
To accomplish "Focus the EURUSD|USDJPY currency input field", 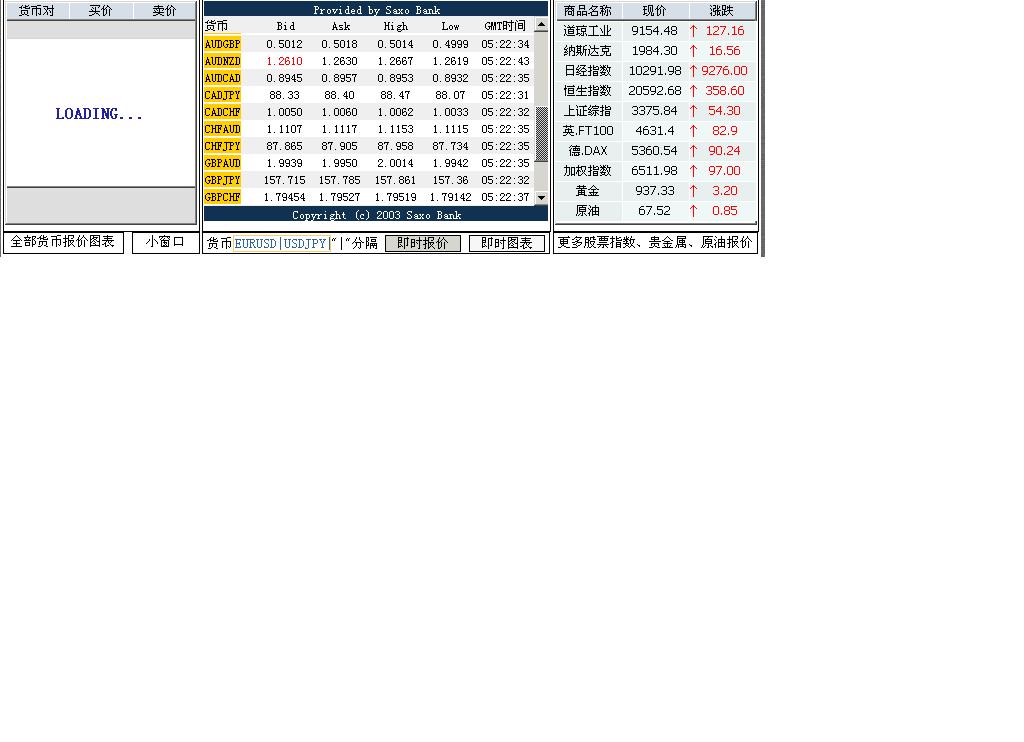I will 281,243.
